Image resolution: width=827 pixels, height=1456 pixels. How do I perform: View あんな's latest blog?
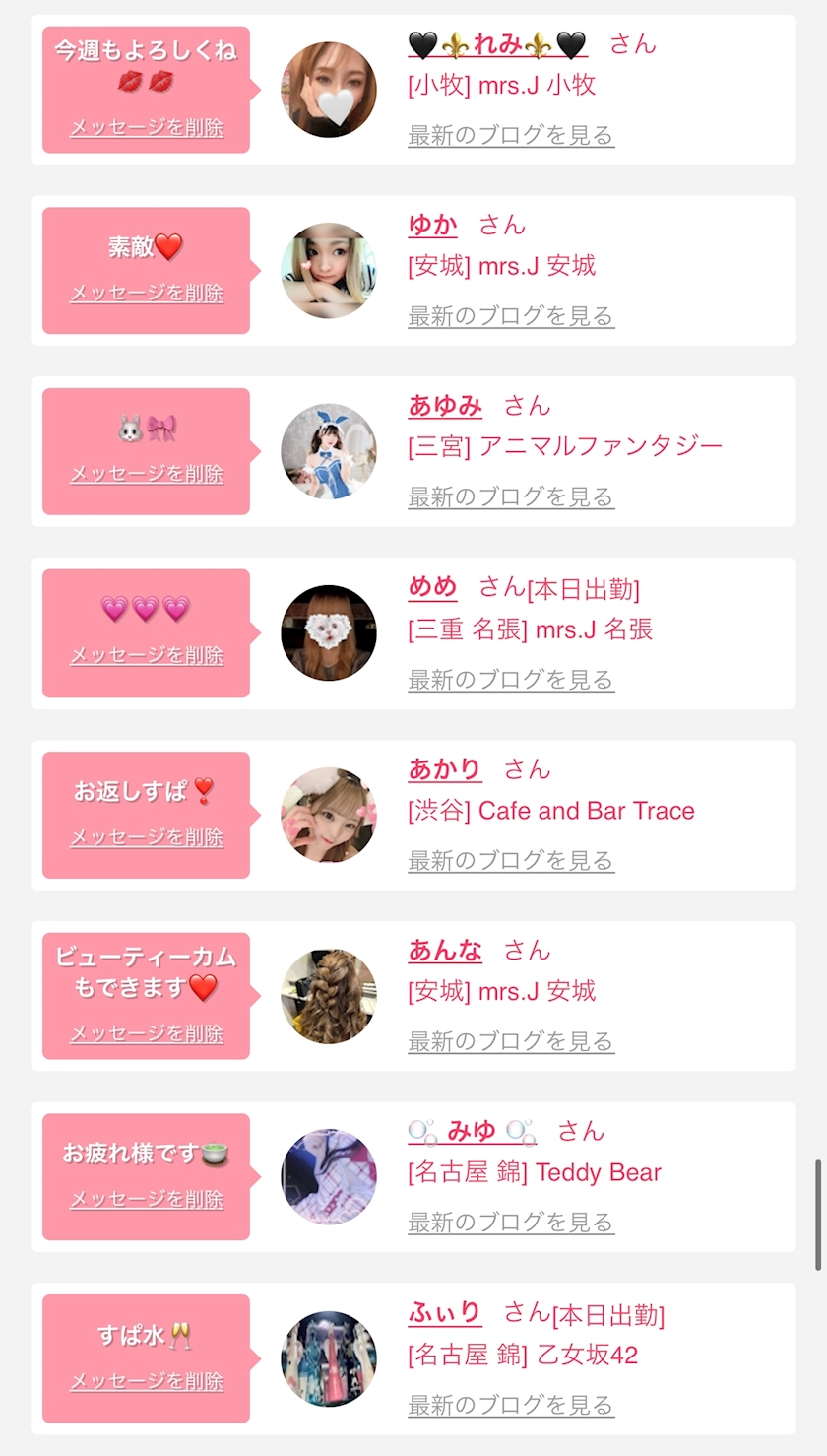point(511,1041)
